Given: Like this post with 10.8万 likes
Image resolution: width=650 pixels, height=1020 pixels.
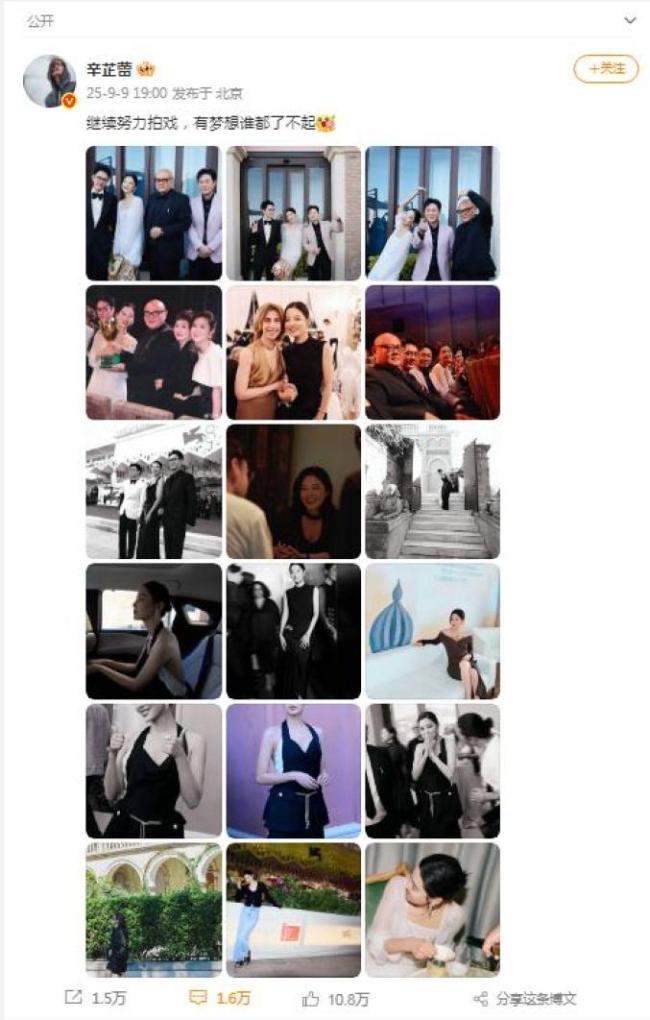Looking at the screenshot, I should pyautogui.click(x=336, y=998).
